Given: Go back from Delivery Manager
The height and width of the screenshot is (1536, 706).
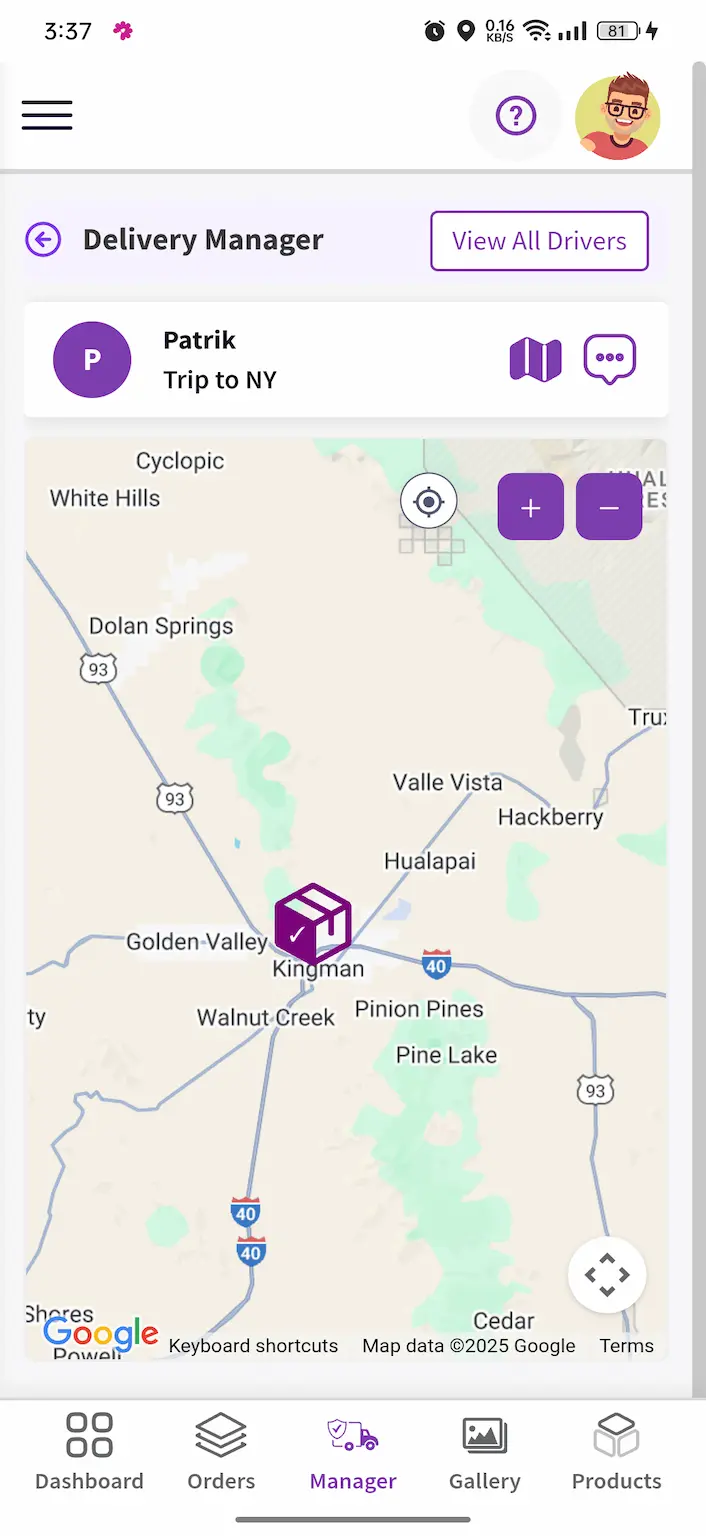Looking at the screenshot, I should (x=43, y=240).
